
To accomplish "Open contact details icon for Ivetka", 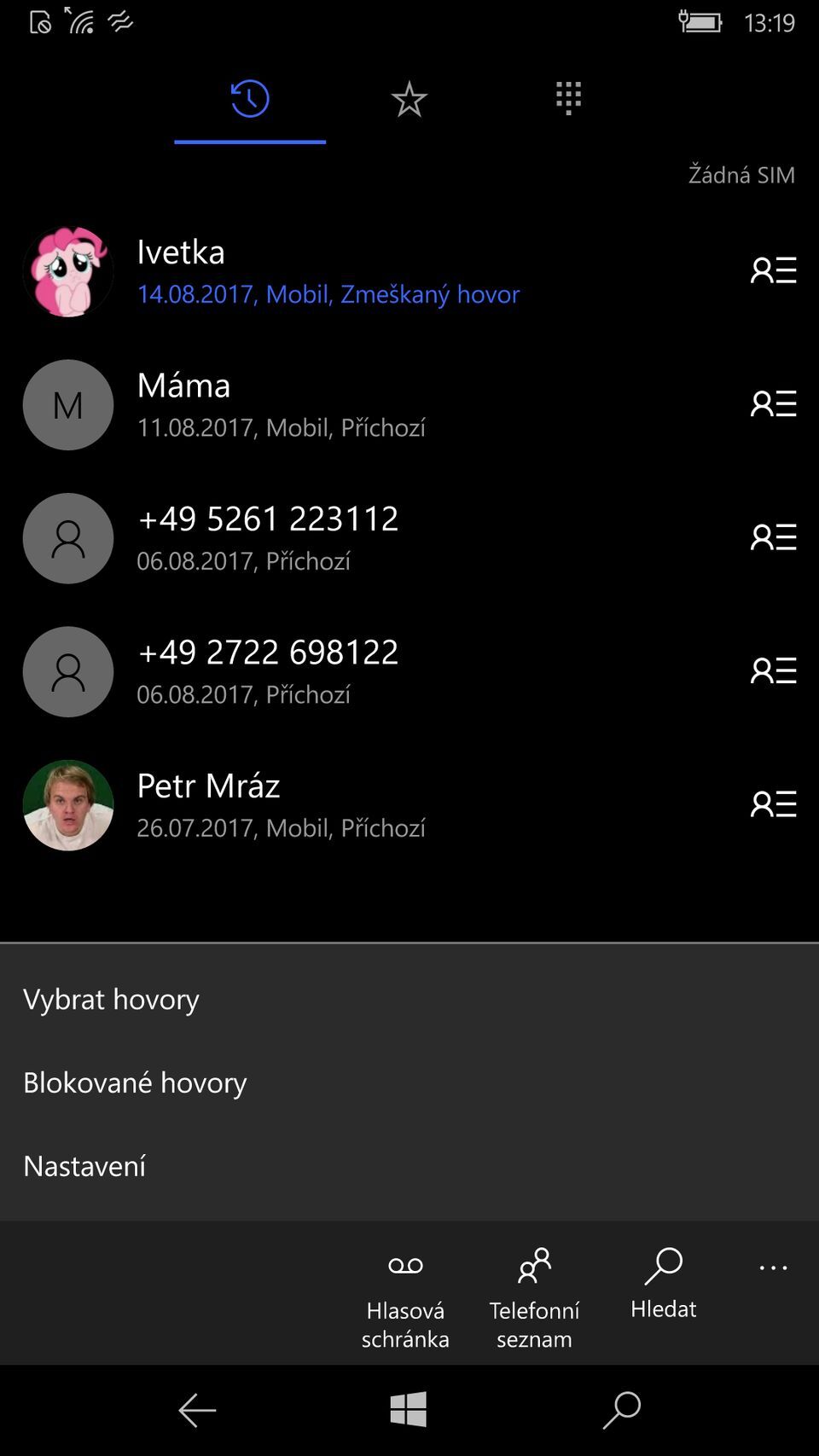I will point(773,270).
